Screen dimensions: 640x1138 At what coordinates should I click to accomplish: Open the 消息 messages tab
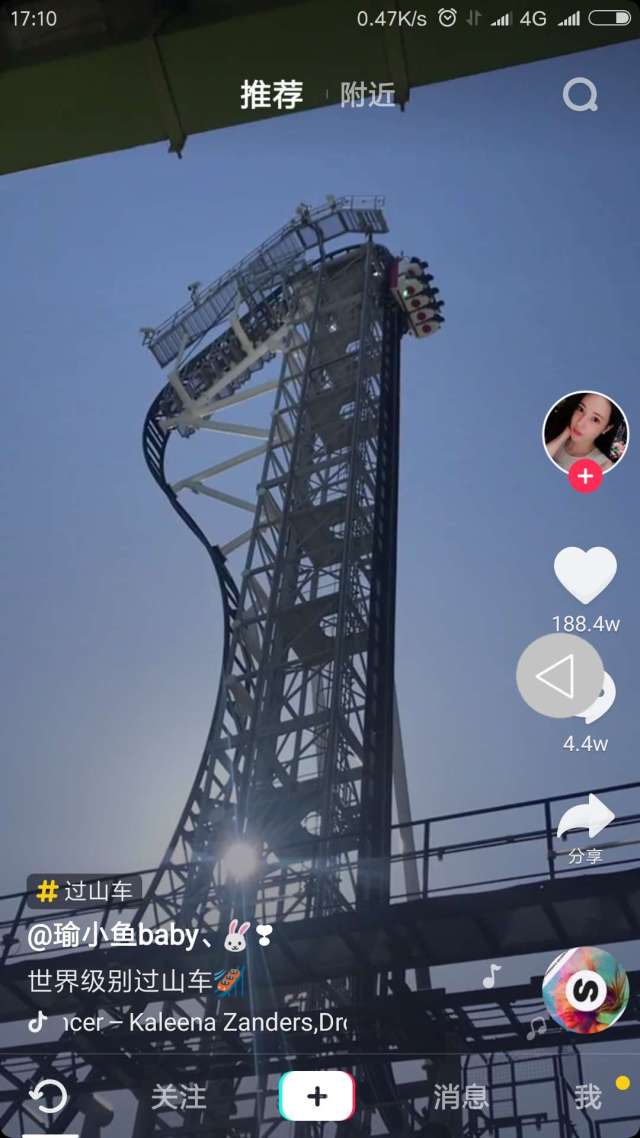[460, 1097]
